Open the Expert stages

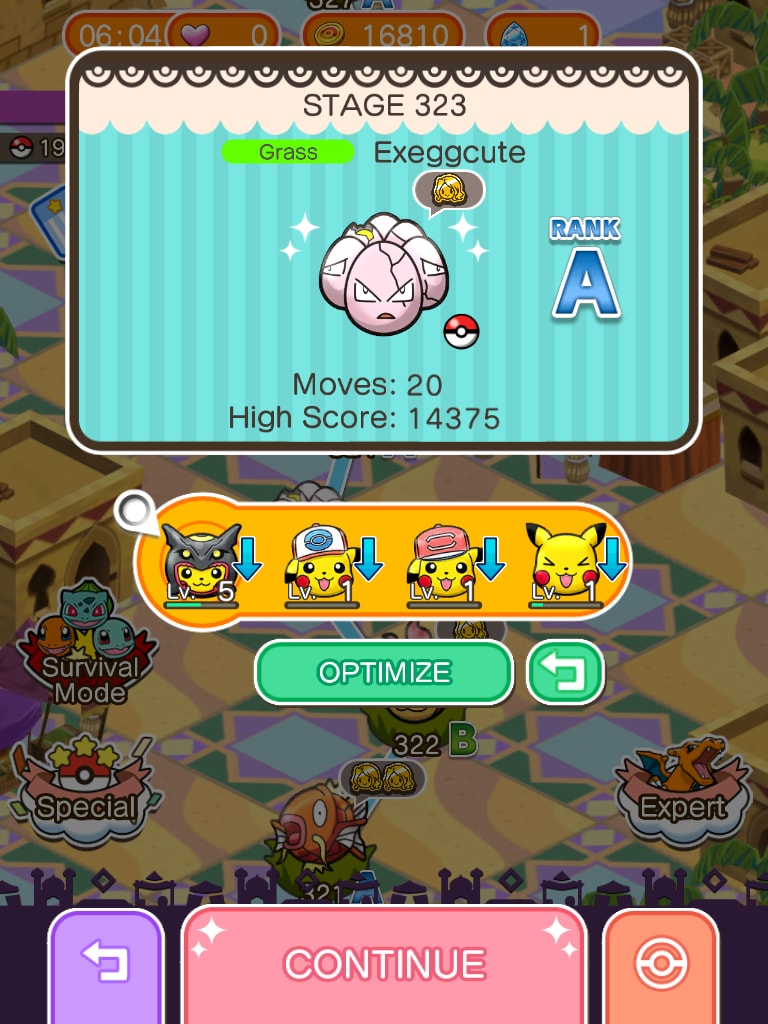click(683, 790)
